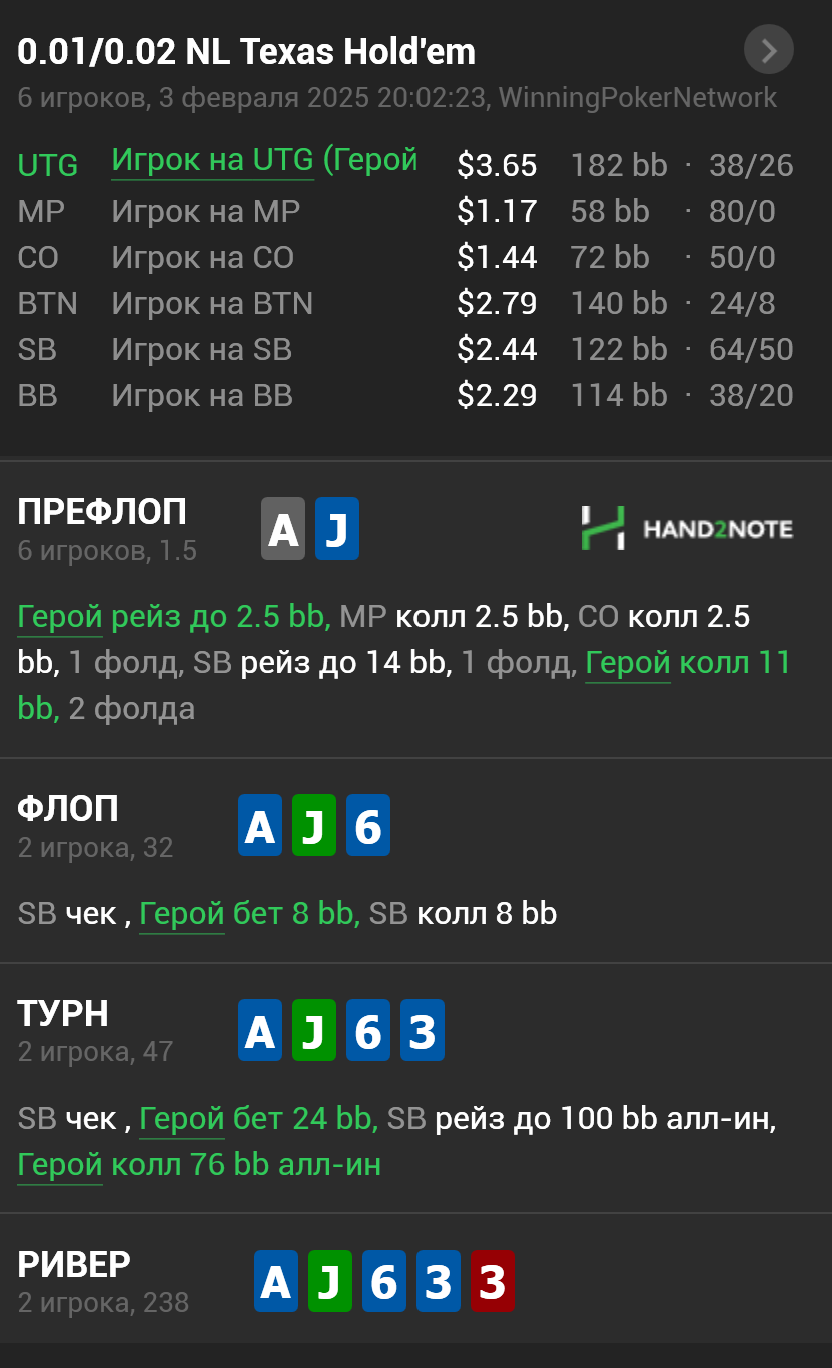Tap the underlined hero in the turn 24 bb bet
The image size is (832, 1368).
click(x=181, y=1119)
